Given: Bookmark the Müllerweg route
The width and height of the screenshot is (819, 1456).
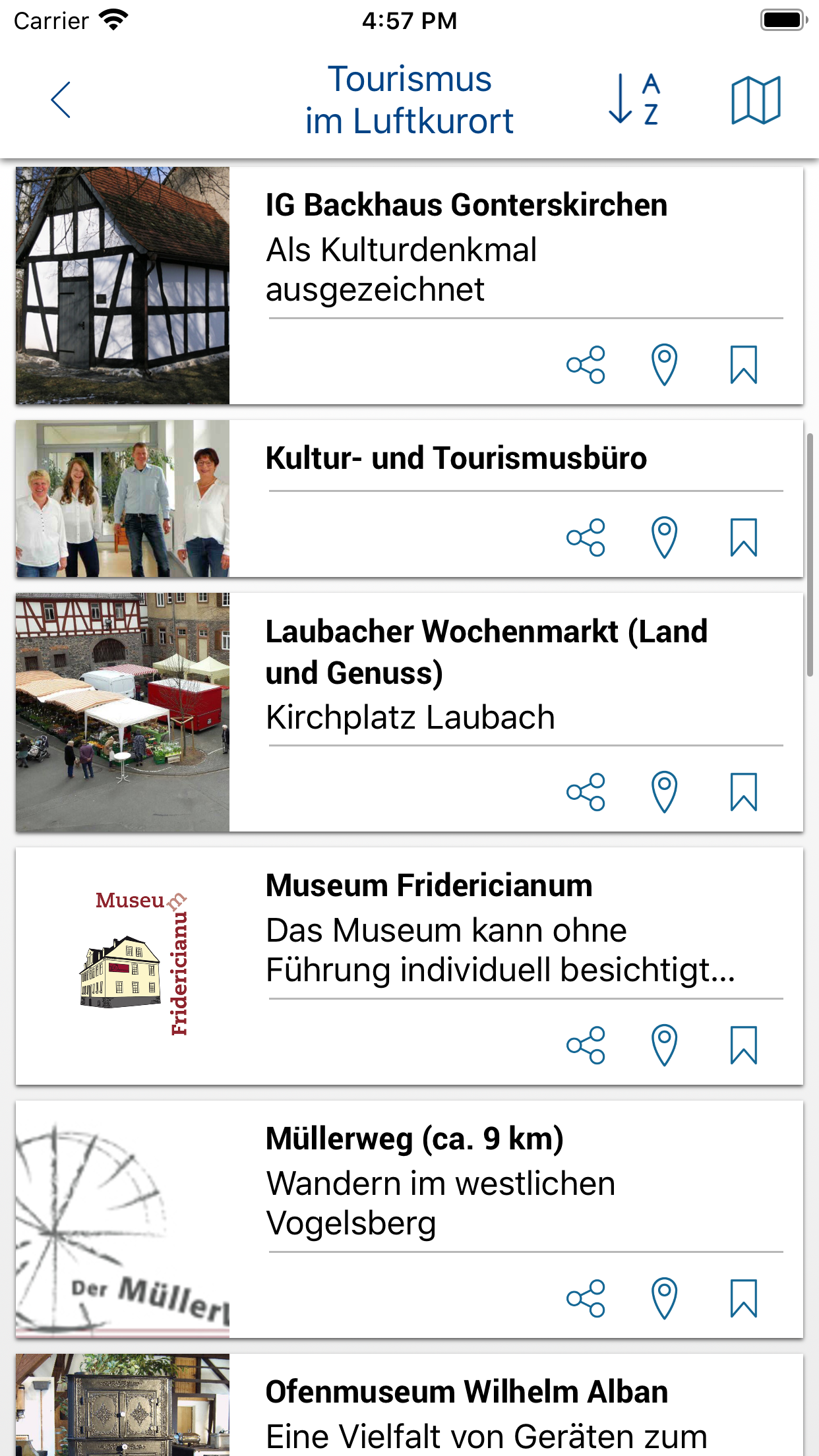Looking at the screenshot, I should click(743, 1298).
